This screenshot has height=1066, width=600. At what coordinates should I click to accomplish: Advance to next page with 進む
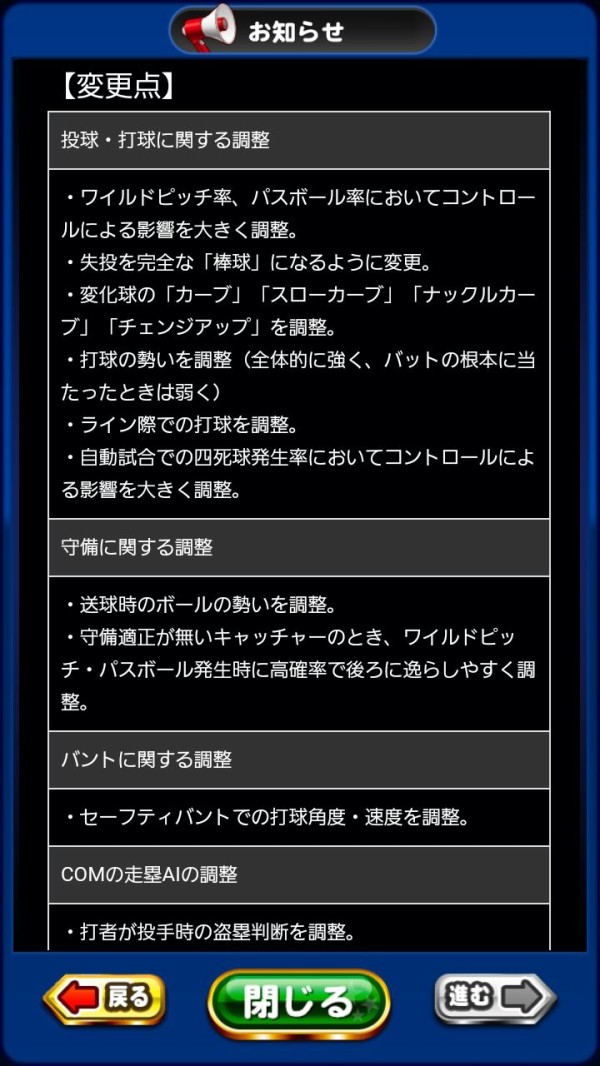(x=495, y=997)
